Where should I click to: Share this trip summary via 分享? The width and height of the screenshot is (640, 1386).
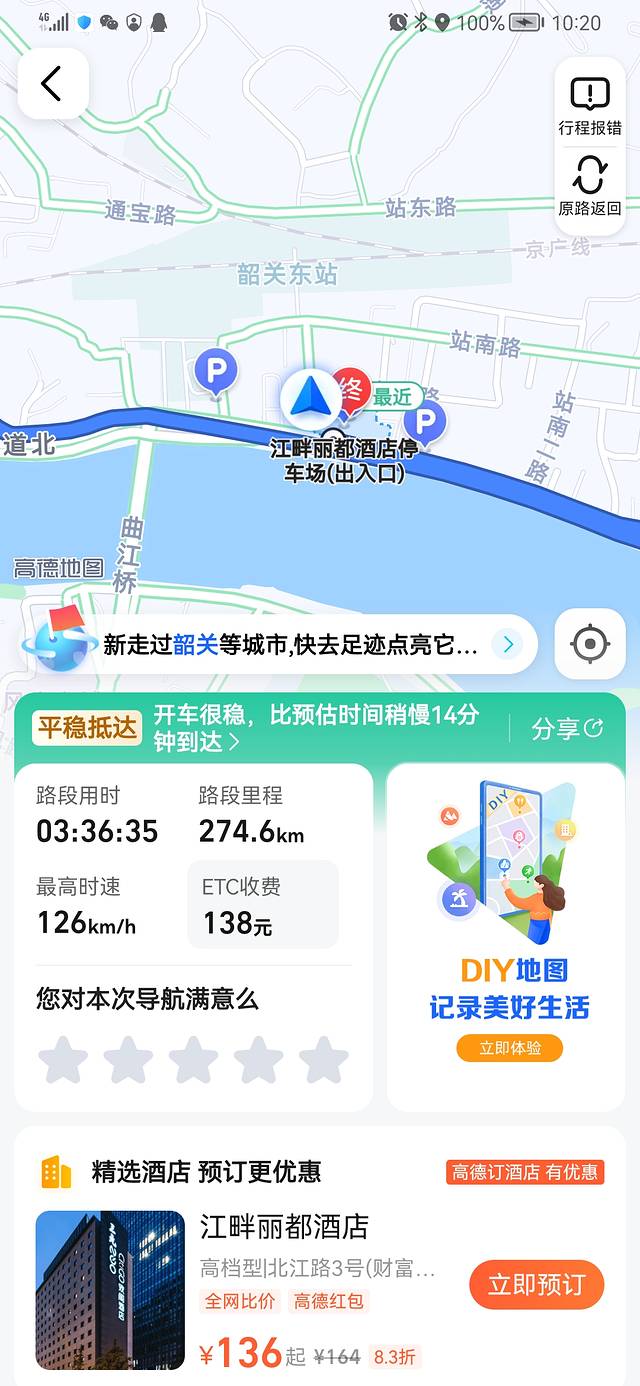[567, 729]
